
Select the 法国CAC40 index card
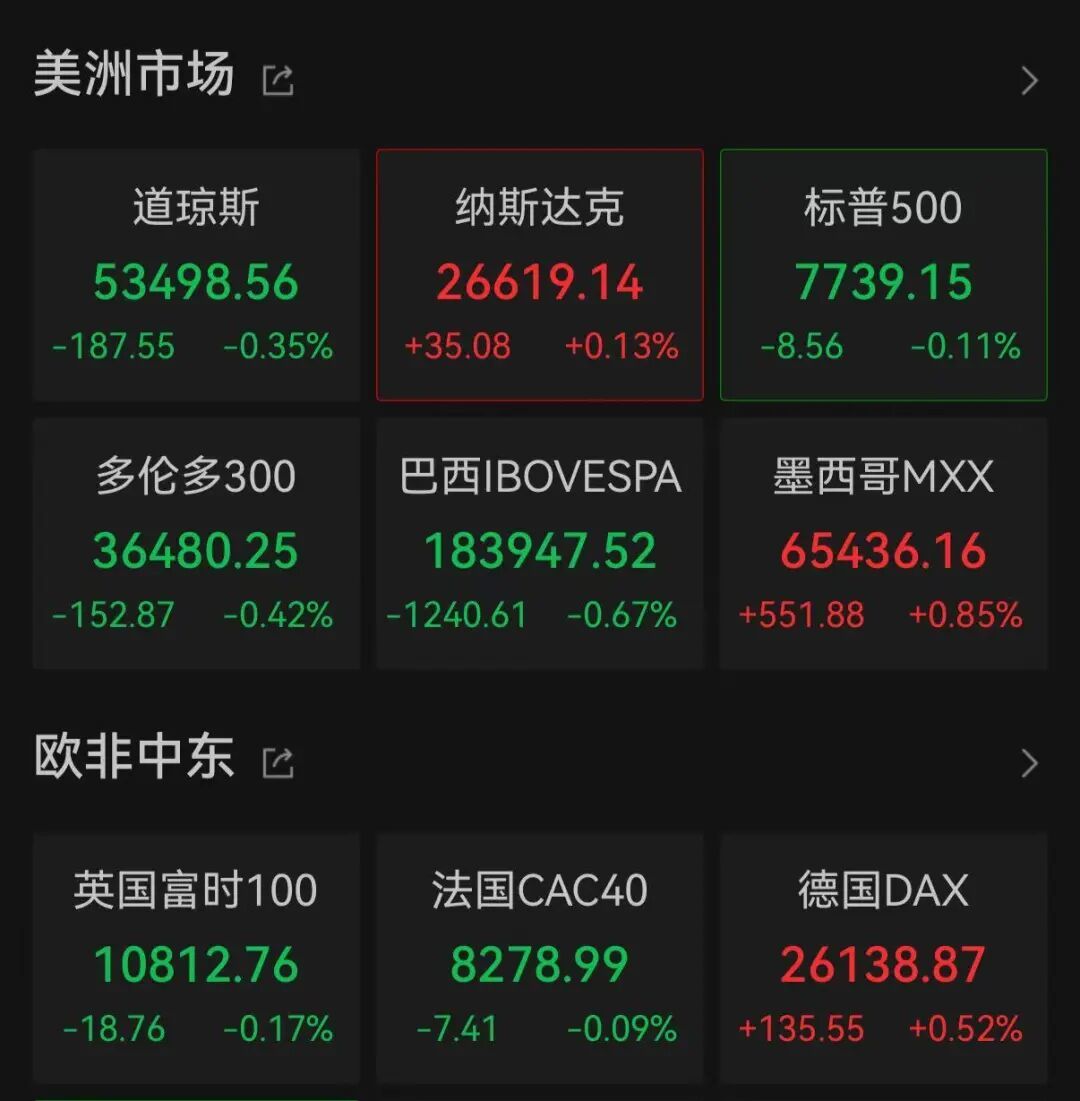pos(540,958)
